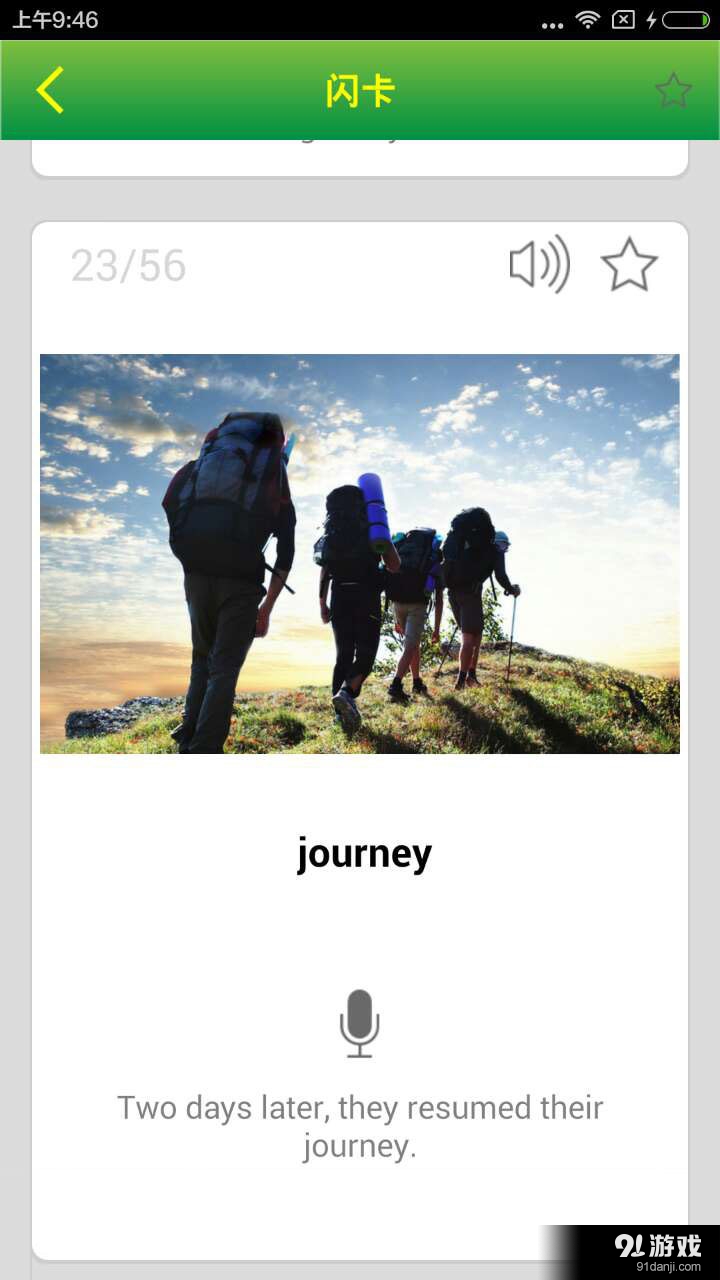Viewport: 720px width, 1280px height.
Task: Tap the hikers picture on the journey card
Action: (x=360, y=553)
